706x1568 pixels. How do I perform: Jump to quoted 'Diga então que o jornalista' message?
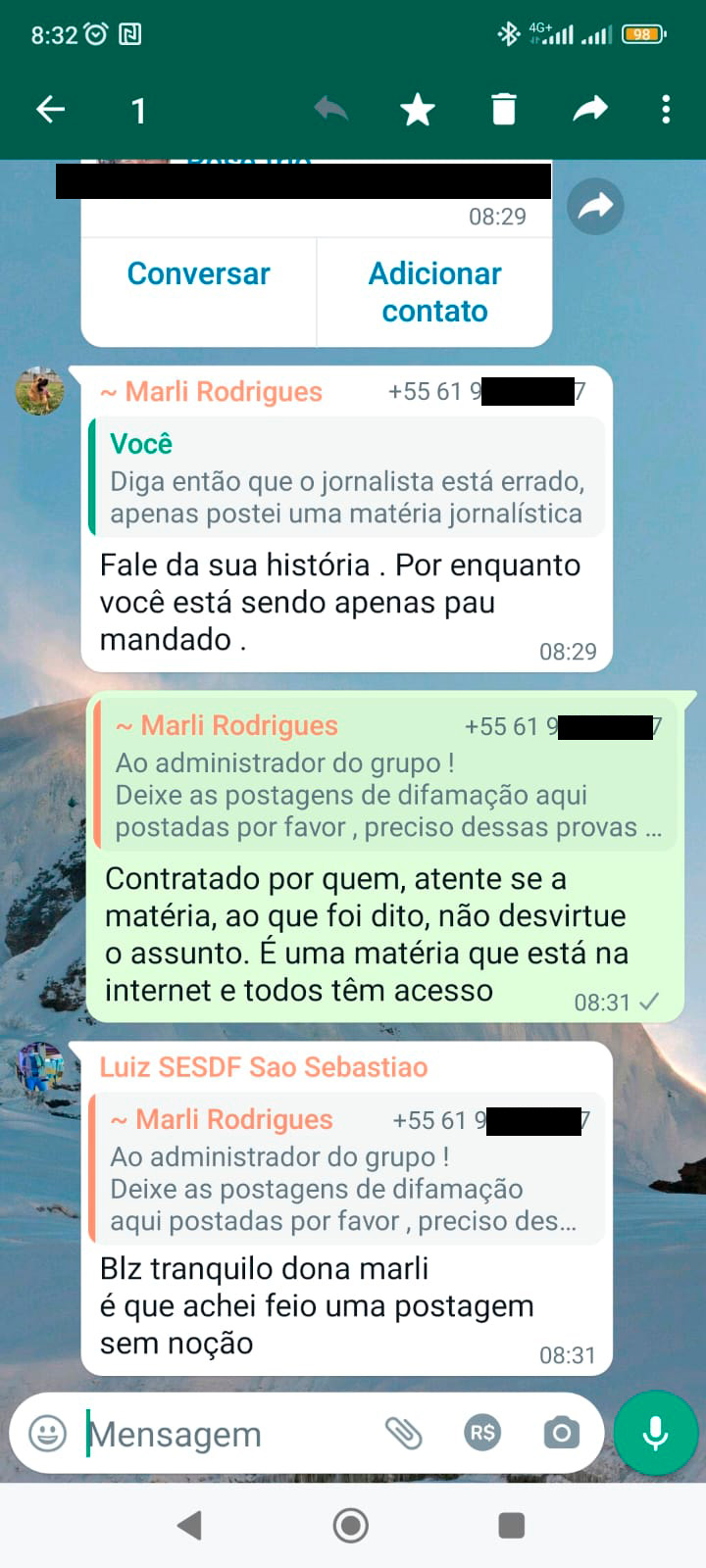pyautogui.click(x=346, y=477)
